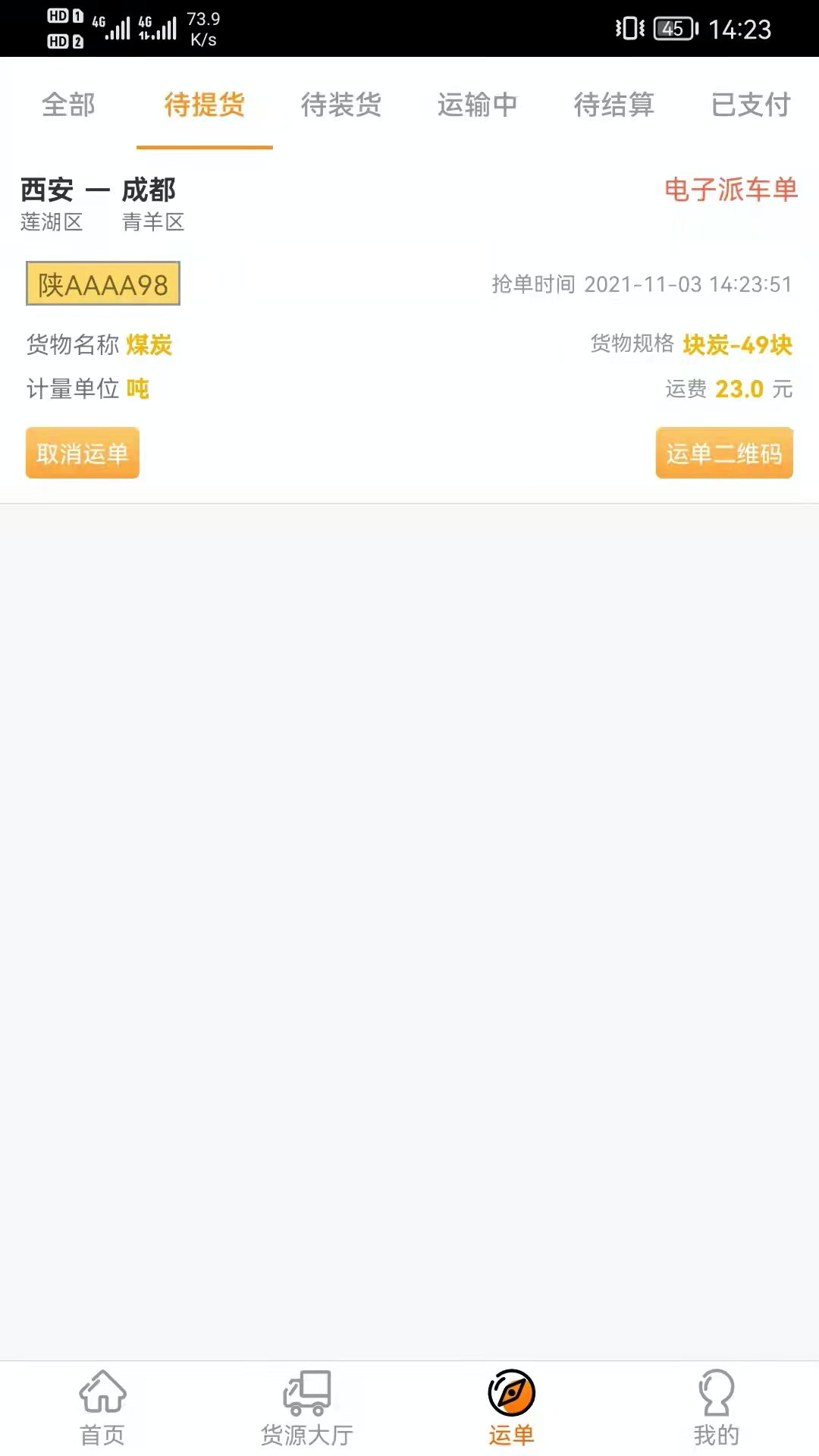Open the 电子派车单 link
Screen dimensions: 819x1456
(x=730, y=190)
